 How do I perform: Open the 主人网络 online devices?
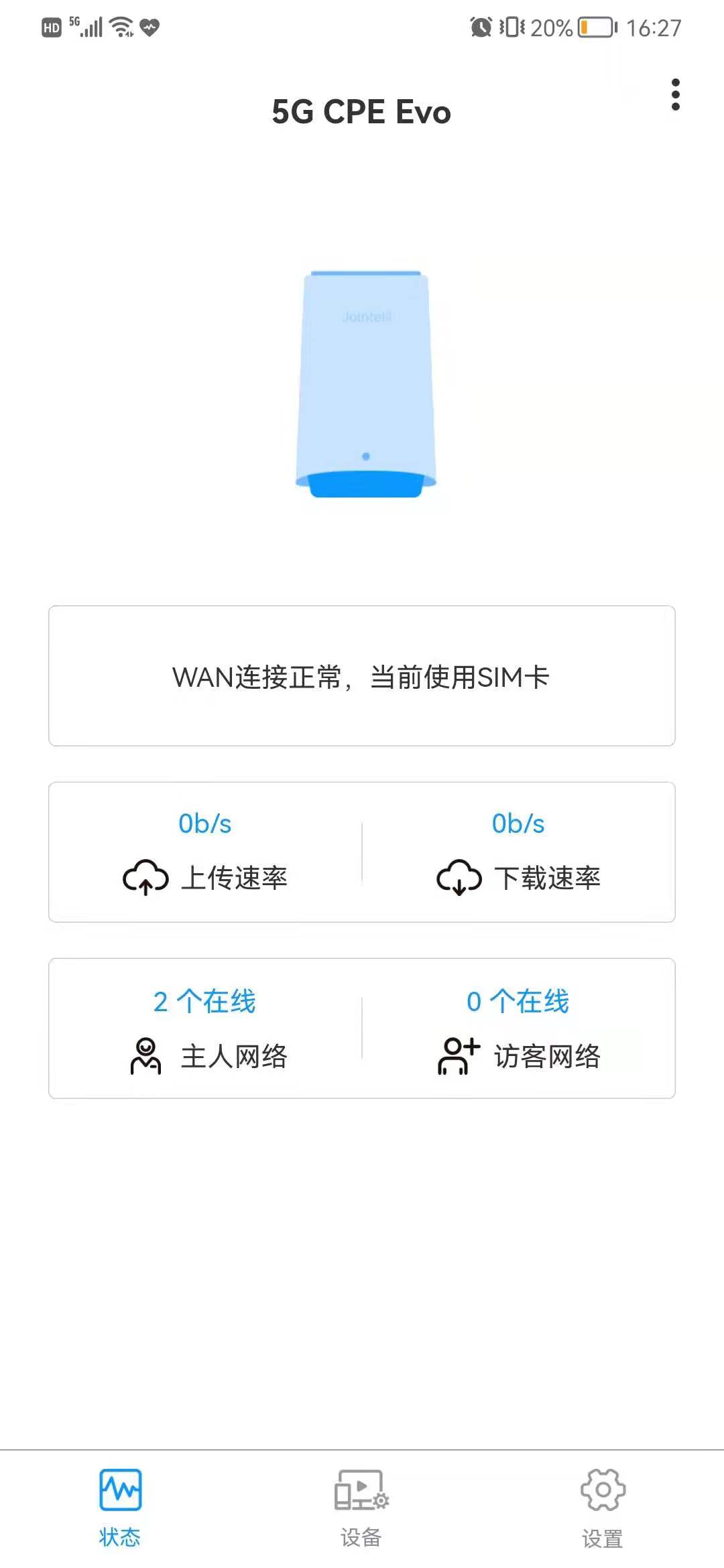click(x=206, y=1029)
